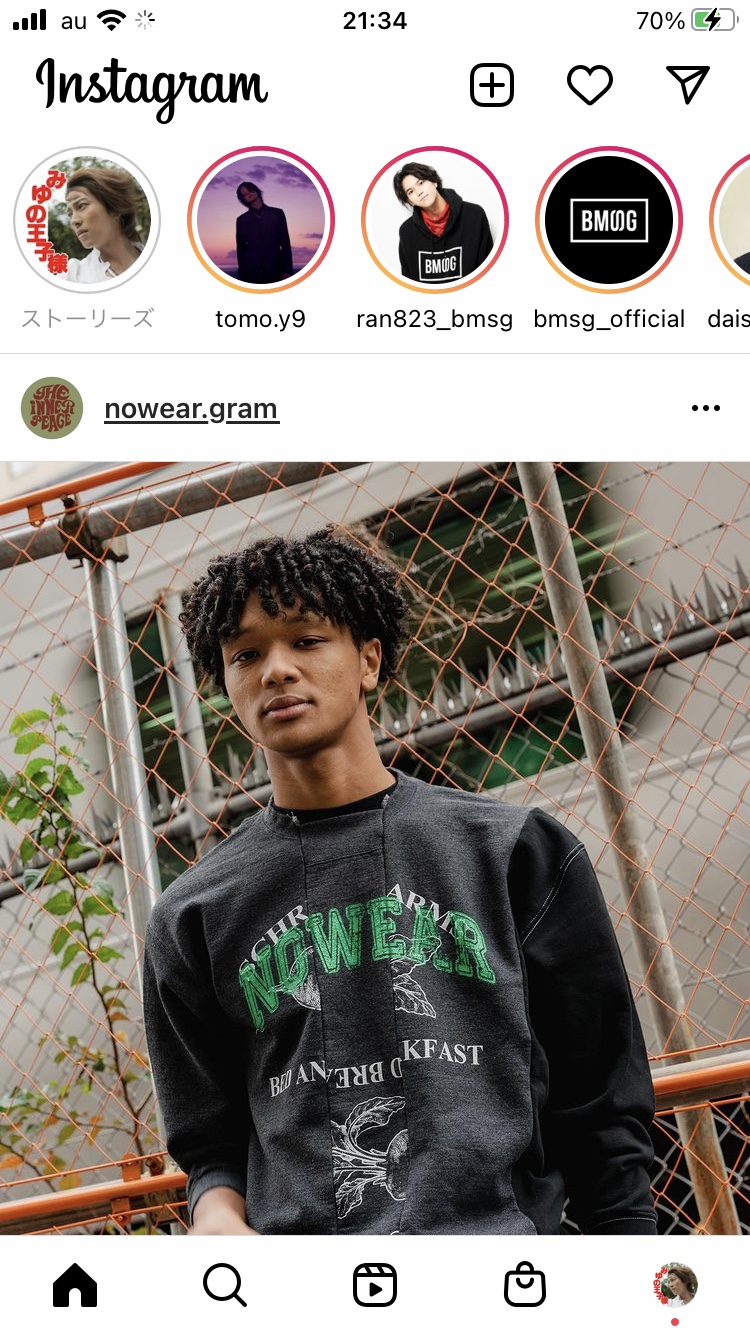The width and height of the screenshot is (750, 1334).
Task: View bmsg_official's story
Action: point(609,220)
